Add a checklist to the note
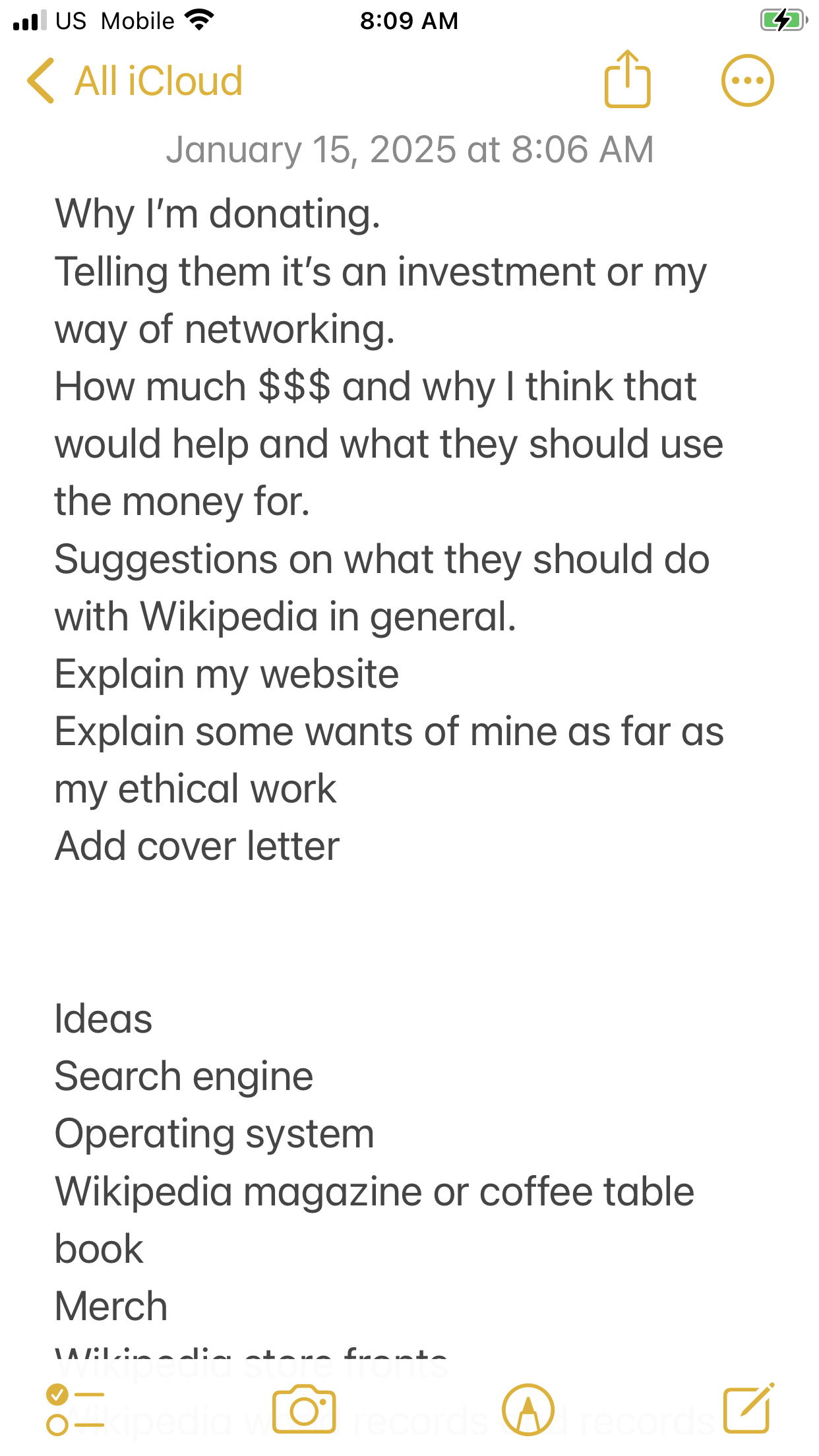 [75, 1409]
